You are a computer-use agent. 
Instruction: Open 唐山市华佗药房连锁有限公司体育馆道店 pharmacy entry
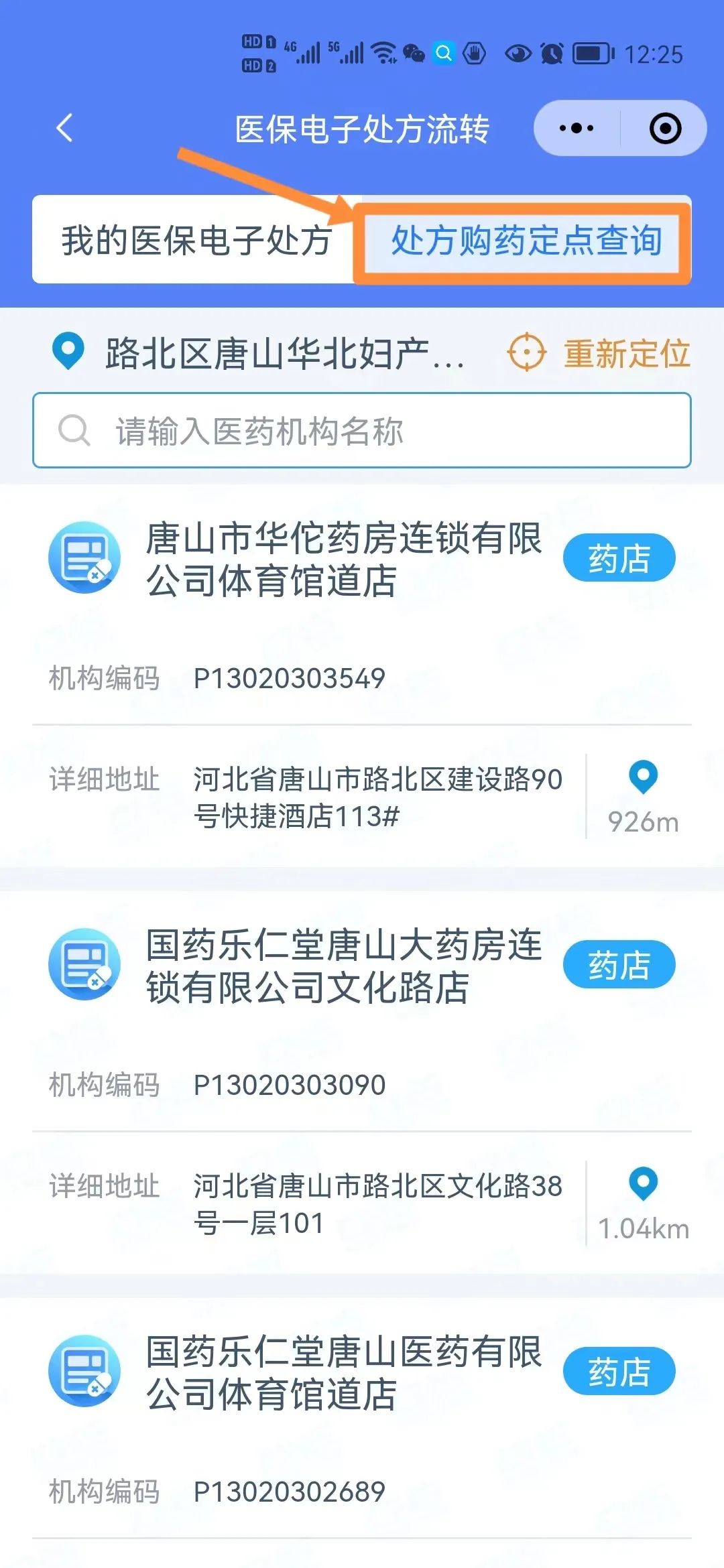[343, 560]
